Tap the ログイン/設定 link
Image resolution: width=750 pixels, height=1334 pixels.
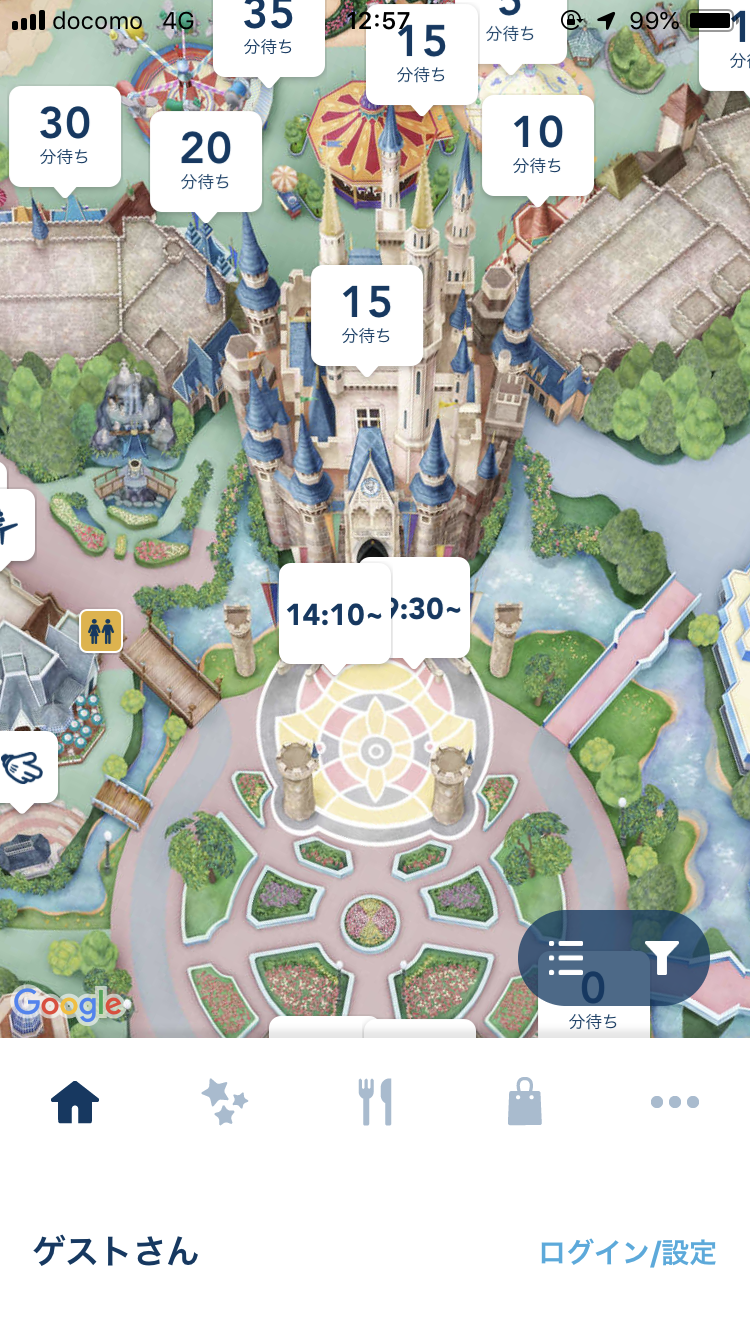point(627,1252)
